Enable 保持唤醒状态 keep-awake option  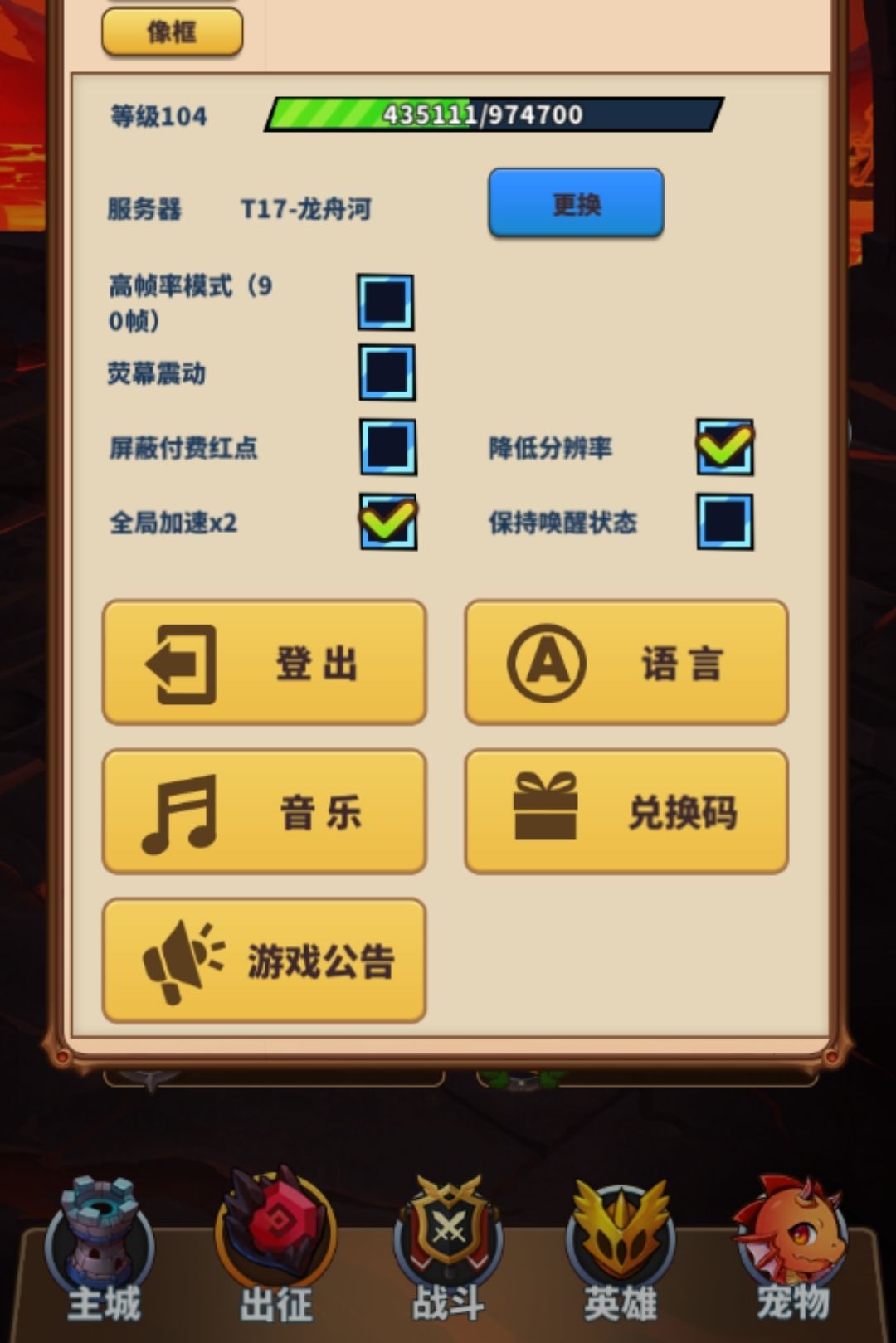point(725,522)
